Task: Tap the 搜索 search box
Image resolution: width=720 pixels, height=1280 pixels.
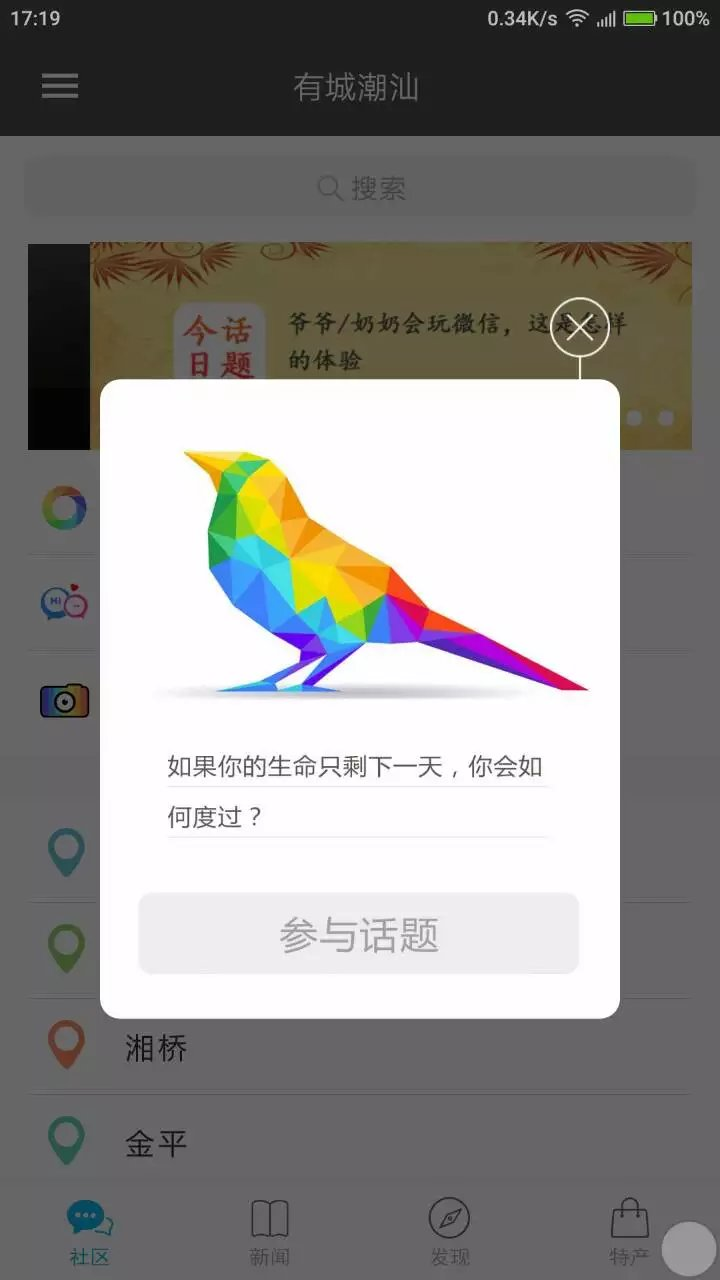Action: tap(360, 188)
